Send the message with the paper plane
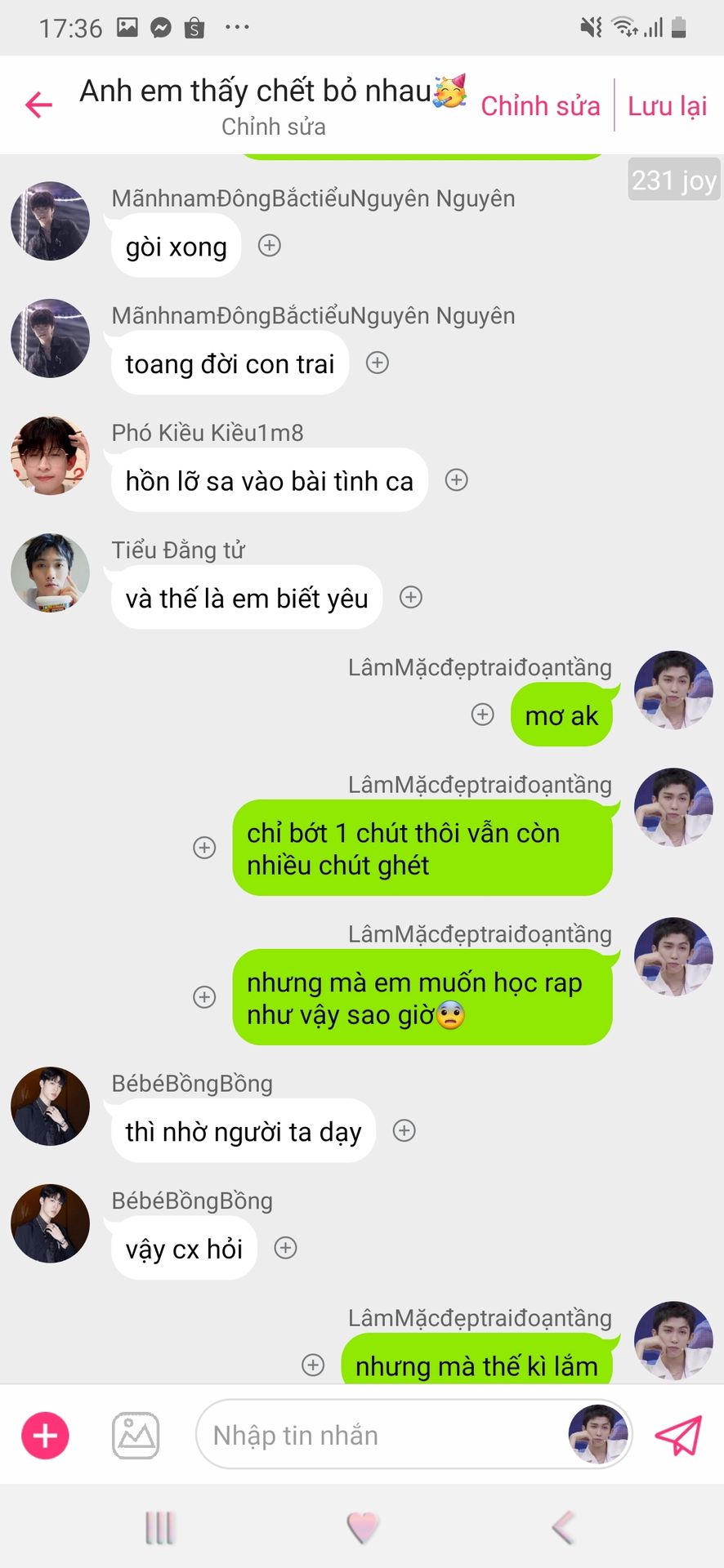Screen dimensions: 724x1568 point(678,1435)
